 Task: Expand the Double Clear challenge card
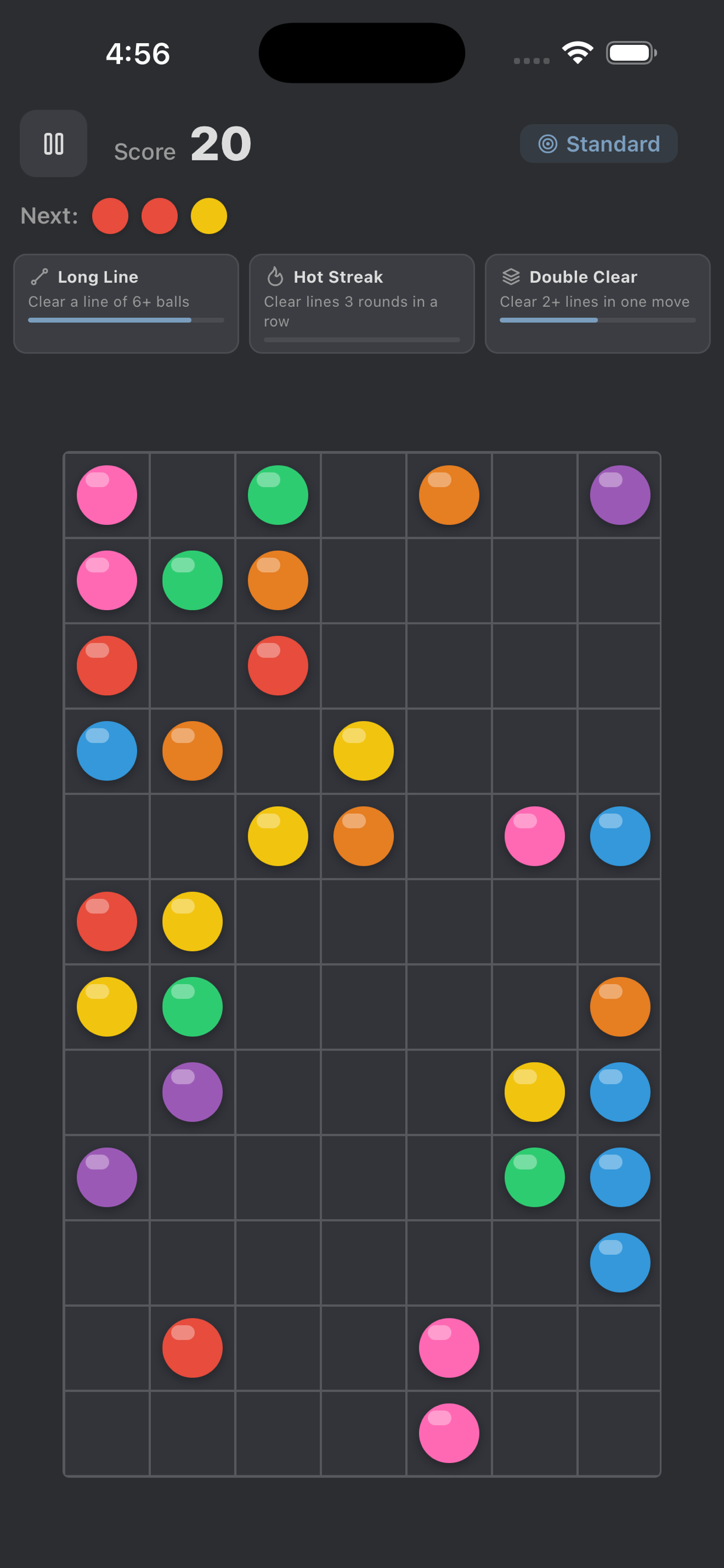pos(598,303)
